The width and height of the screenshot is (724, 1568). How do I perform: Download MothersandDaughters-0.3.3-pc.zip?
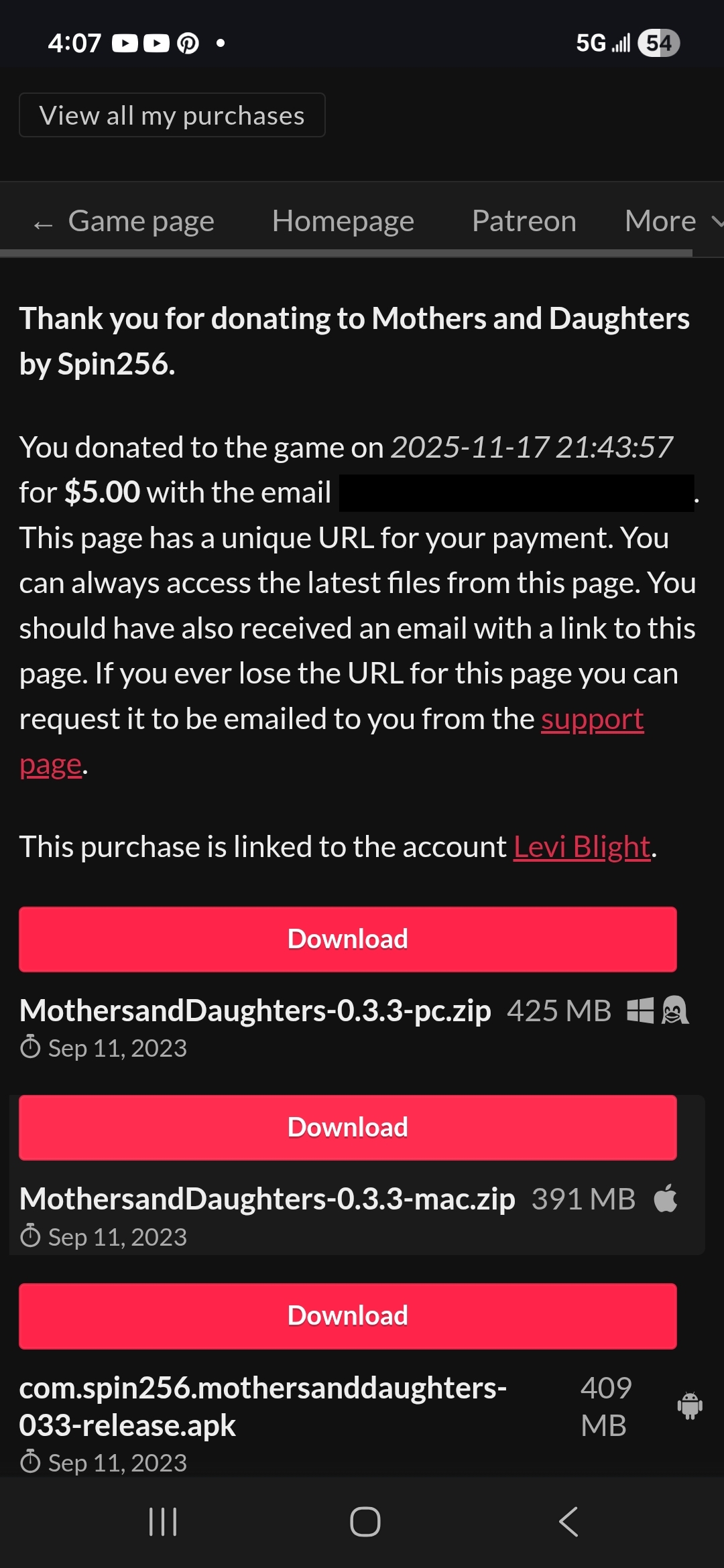click(x=347, y=939)
